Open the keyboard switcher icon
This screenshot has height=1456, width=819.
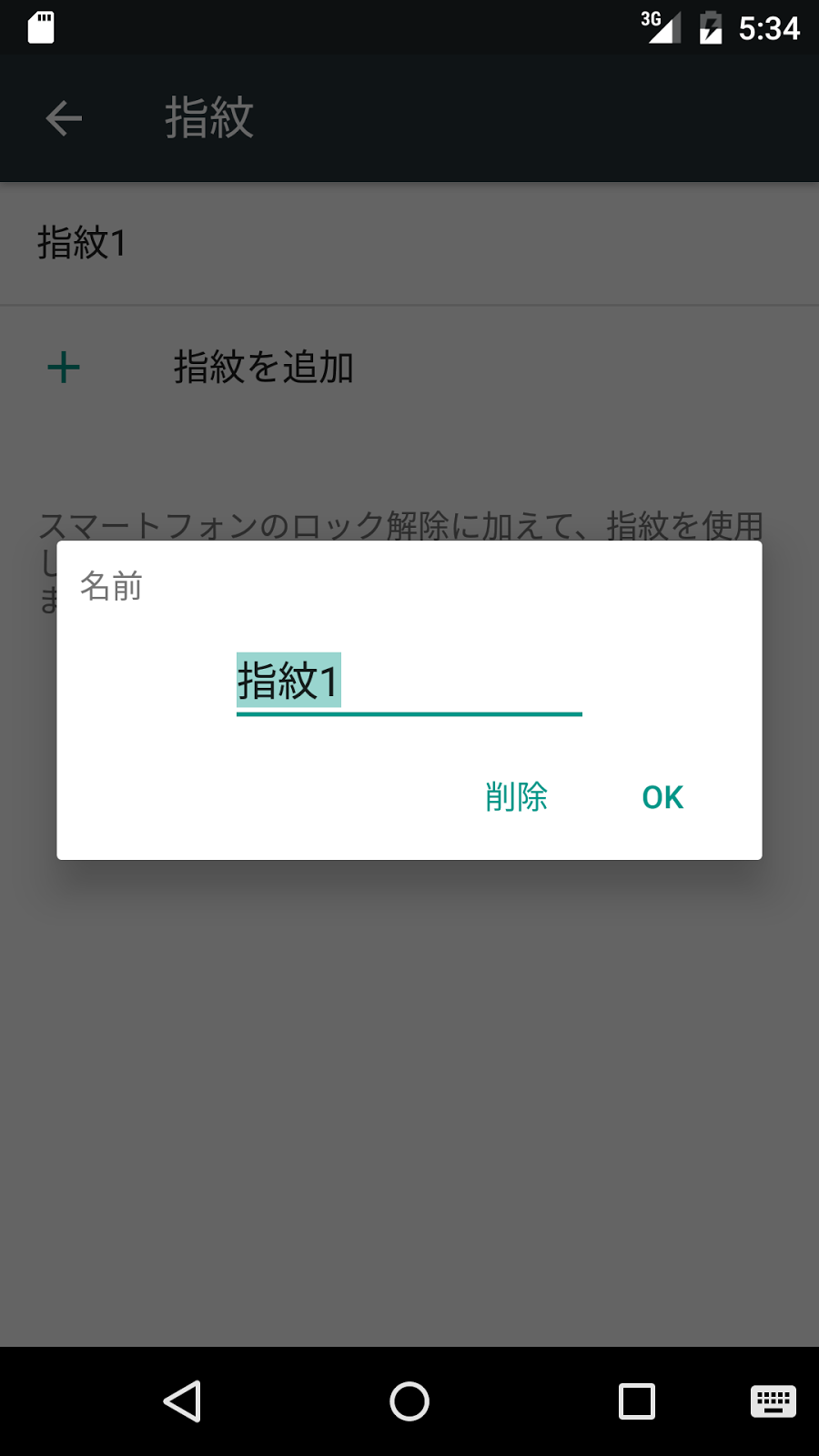773,1401
